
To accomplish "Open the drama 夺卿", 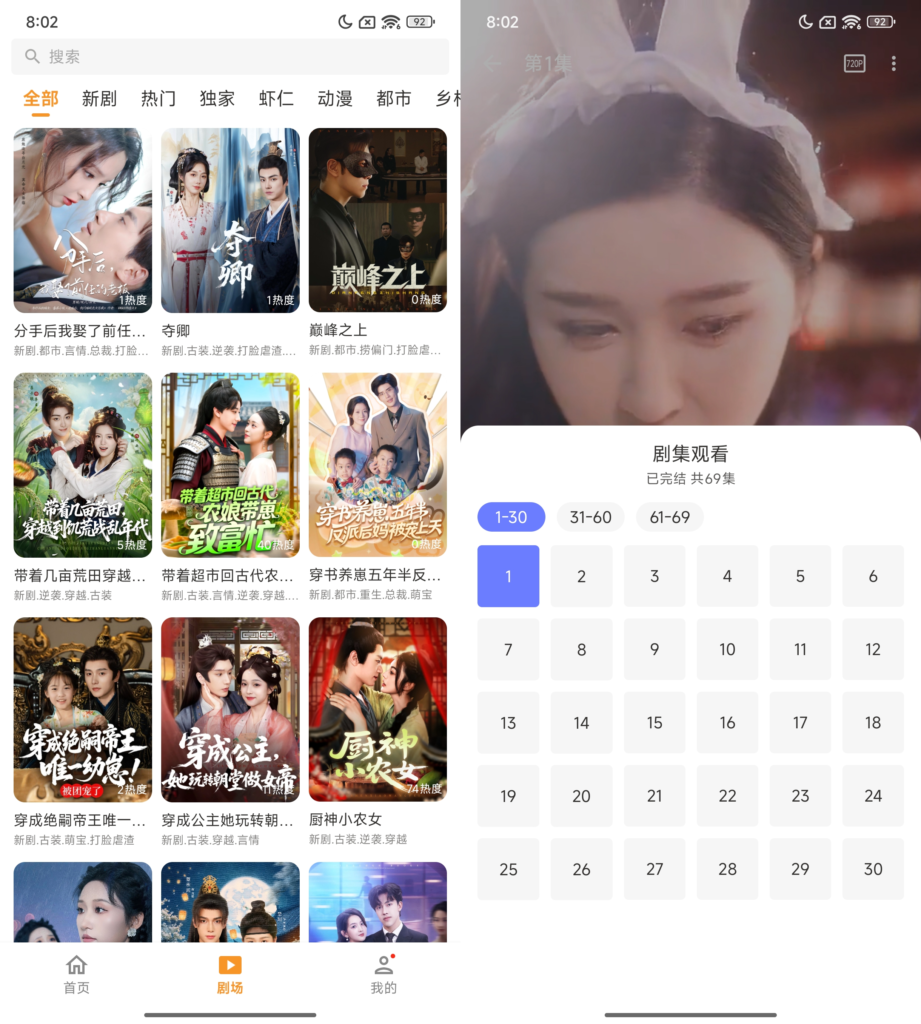I will point(230,220).
